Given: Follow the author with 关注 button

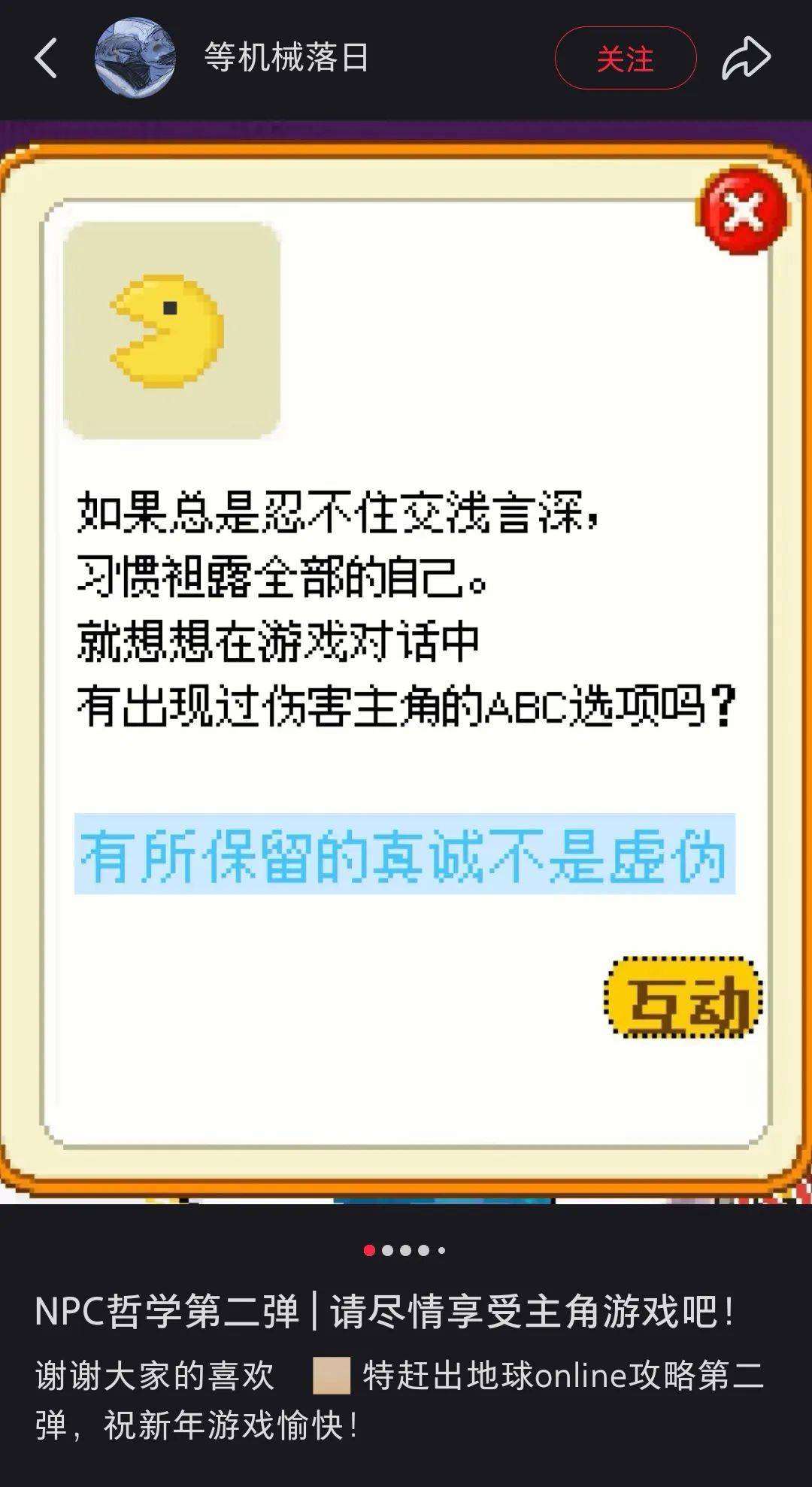Looking at the screenshot, I should tap(625, 58).
